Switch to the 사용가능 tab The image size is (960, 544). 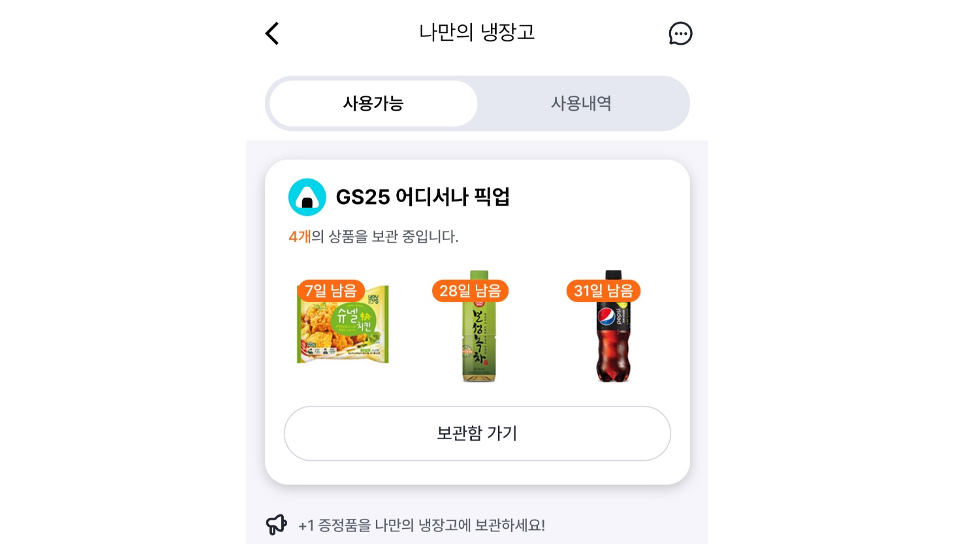(373, 103)
